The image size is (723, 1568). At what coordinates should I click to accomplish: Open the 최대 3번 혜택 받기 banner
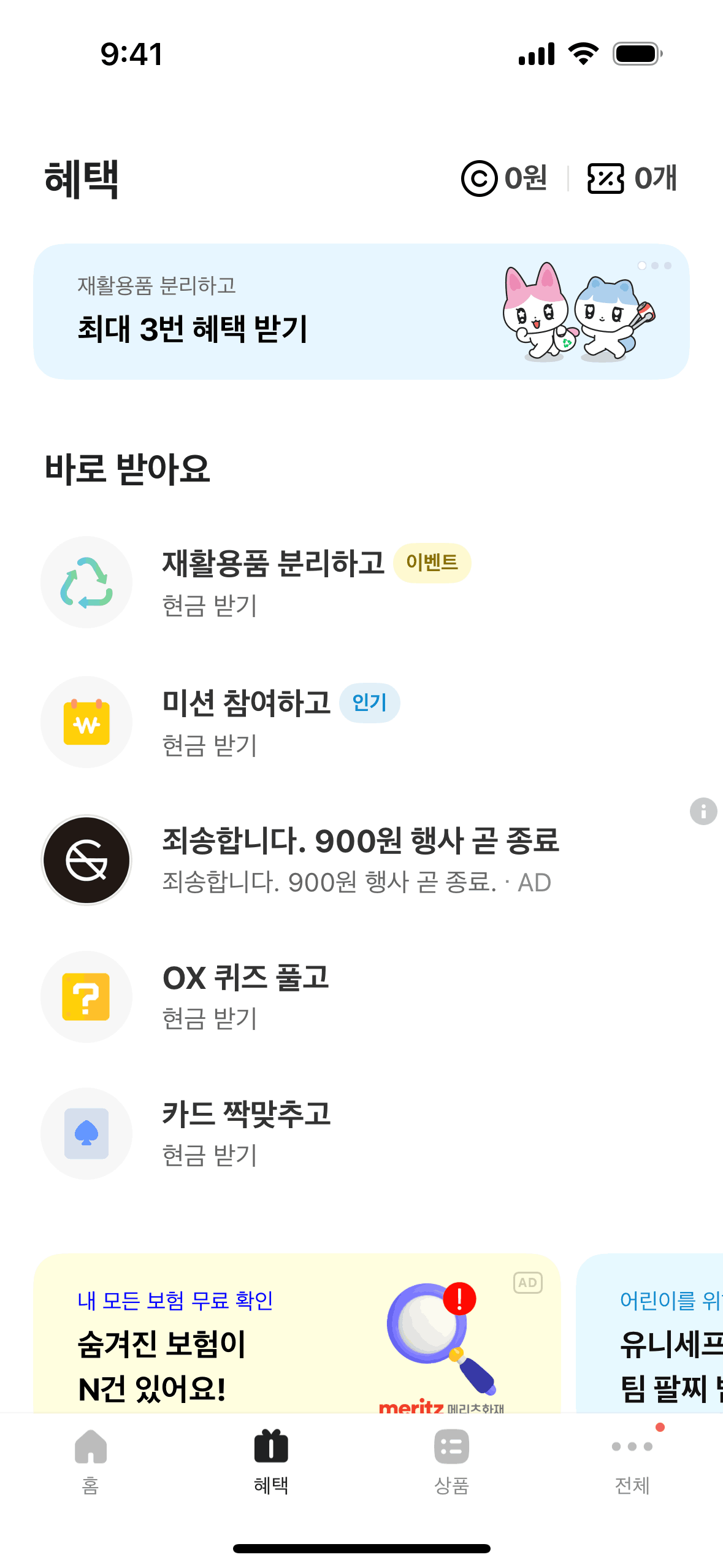(361, 312)
